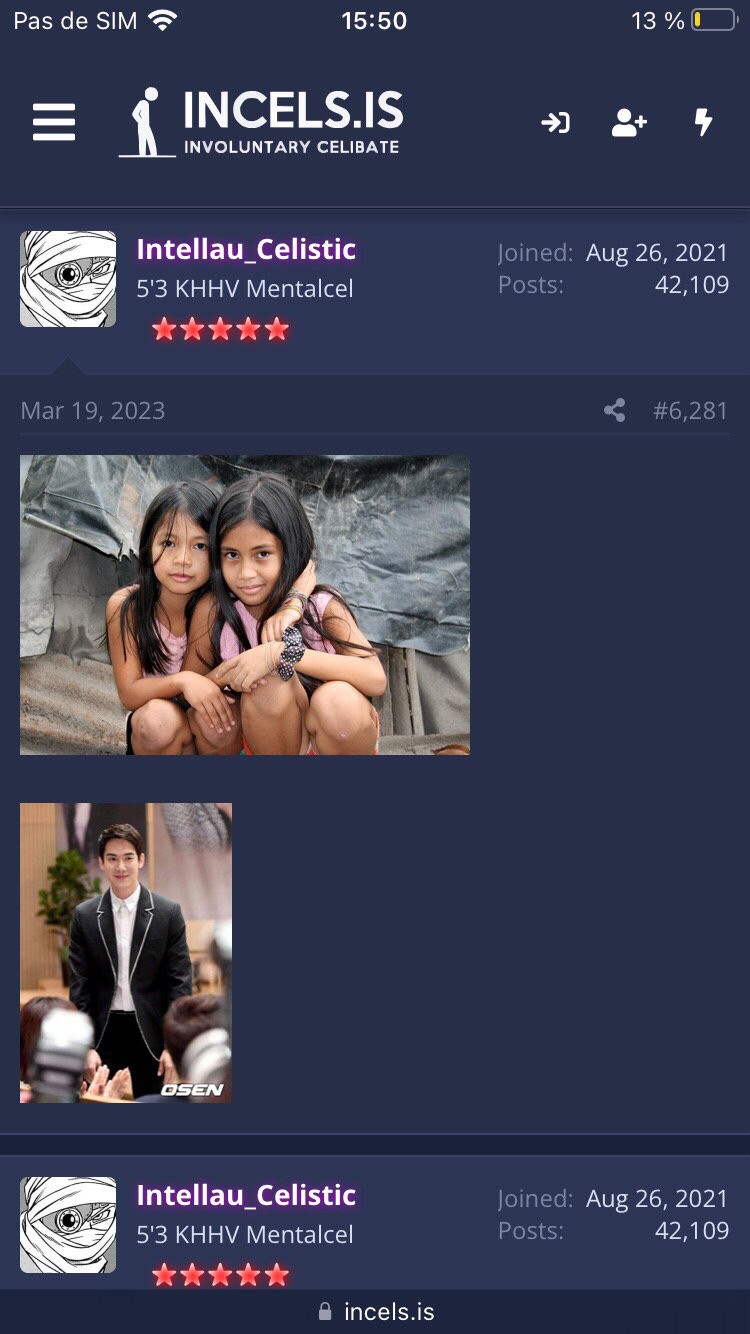Image resolution: width=750 pixels, height=1334 pixels.
Task: Open the hamburger navigation menu
Action: click(54, 123)
